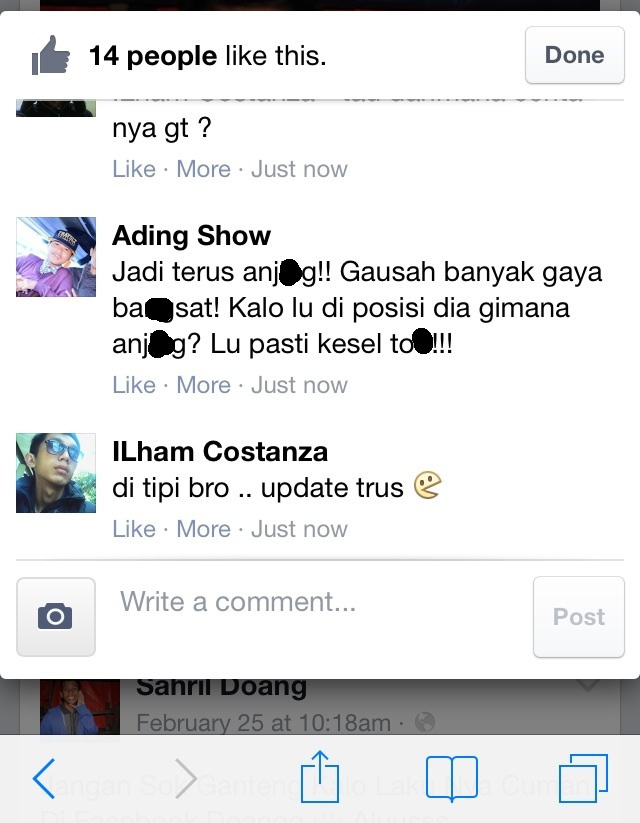The image size is (640, 823).
Task: Open ILham Costanza's profile name
Action: click(220, 452)
